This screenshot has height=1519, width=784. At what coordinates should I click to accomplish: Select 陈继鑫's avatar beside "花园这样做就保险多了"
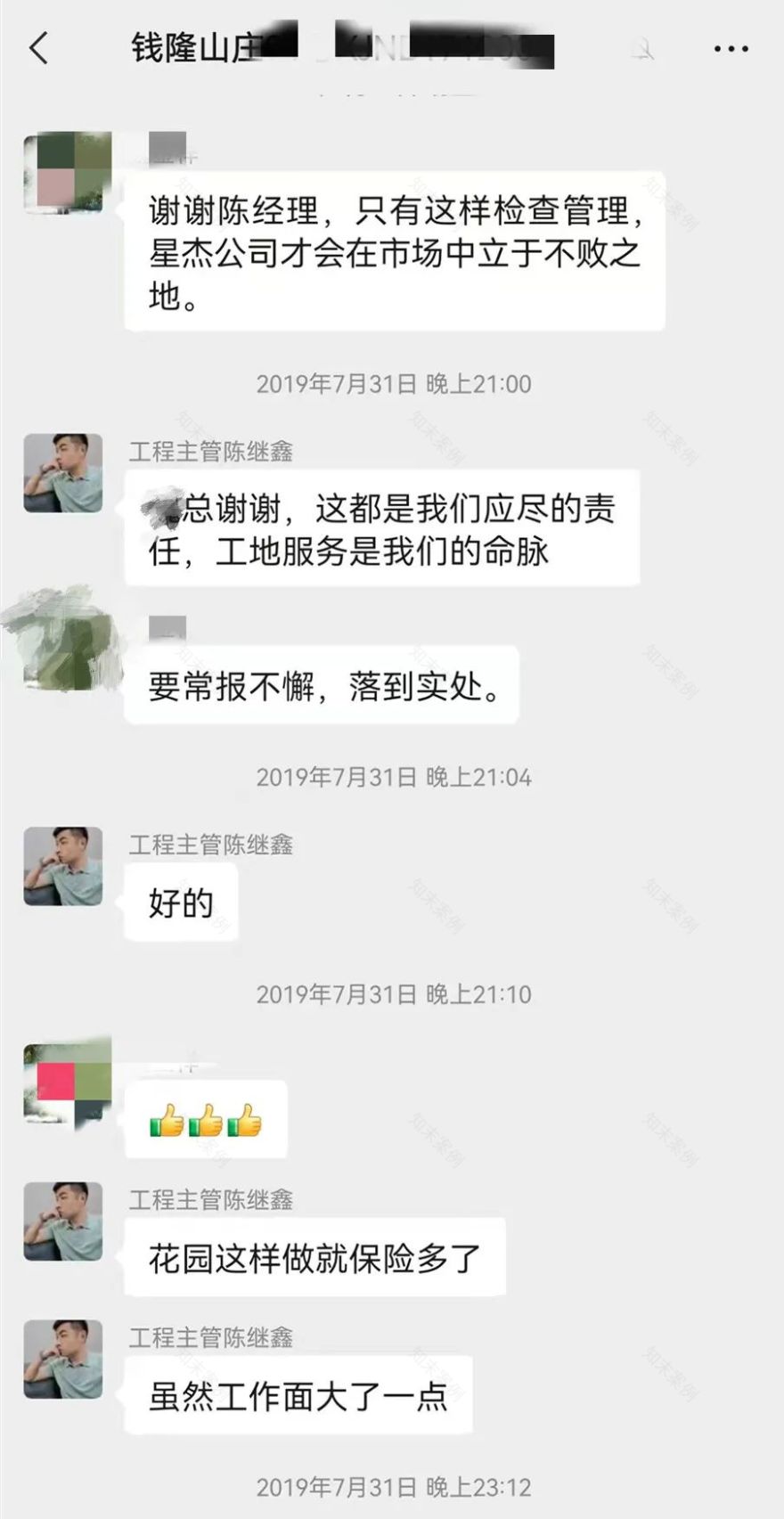62,1221
